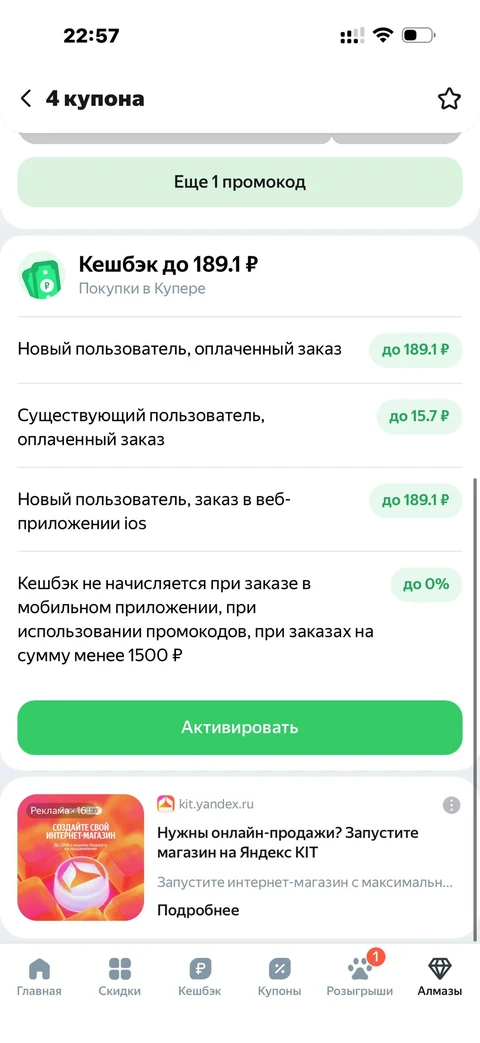Switch to the Главная tab
This screenshot has height=1043, width=480.
(39, 977)
